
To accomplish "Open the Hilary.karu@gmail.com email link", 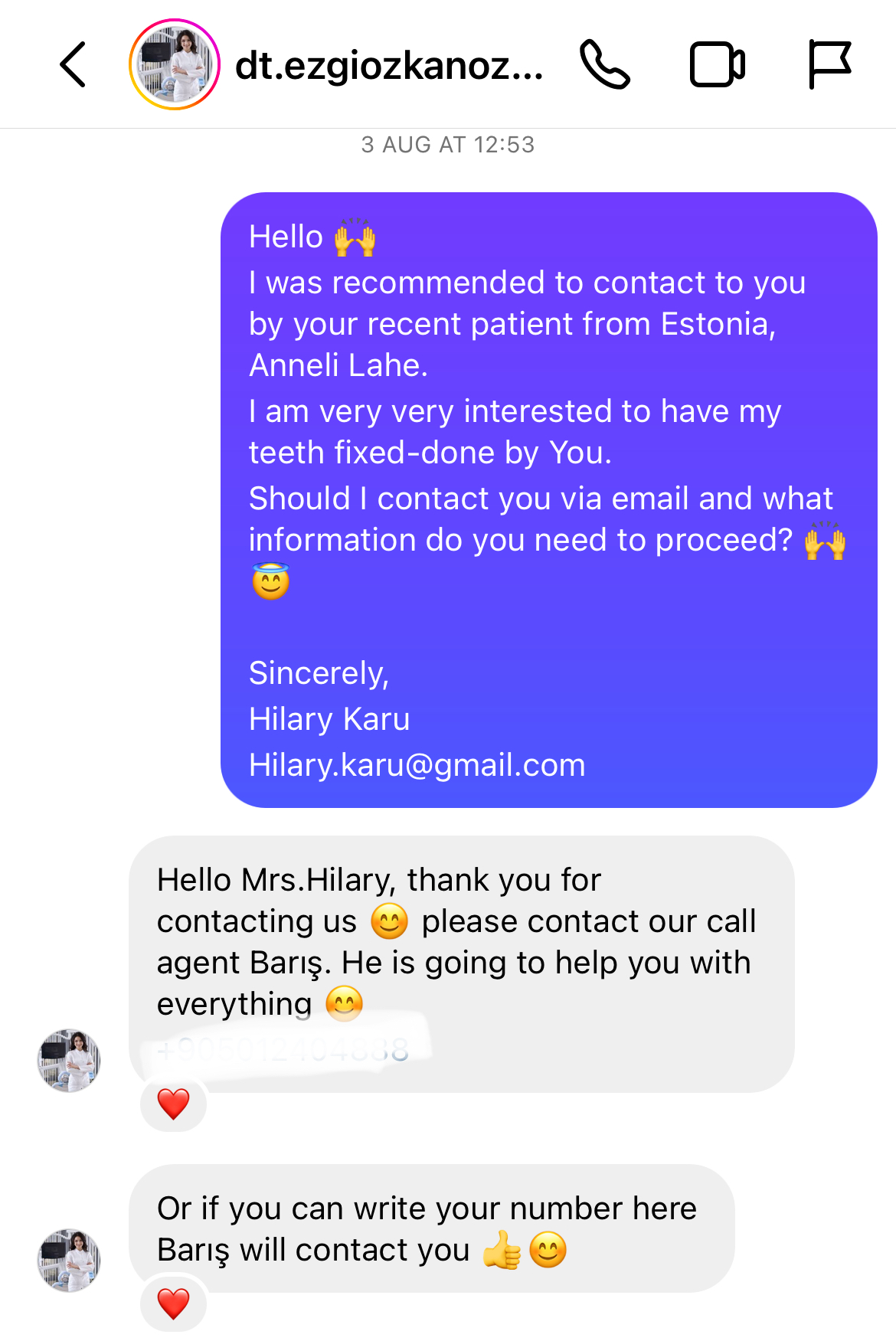I will click(417, 765).
